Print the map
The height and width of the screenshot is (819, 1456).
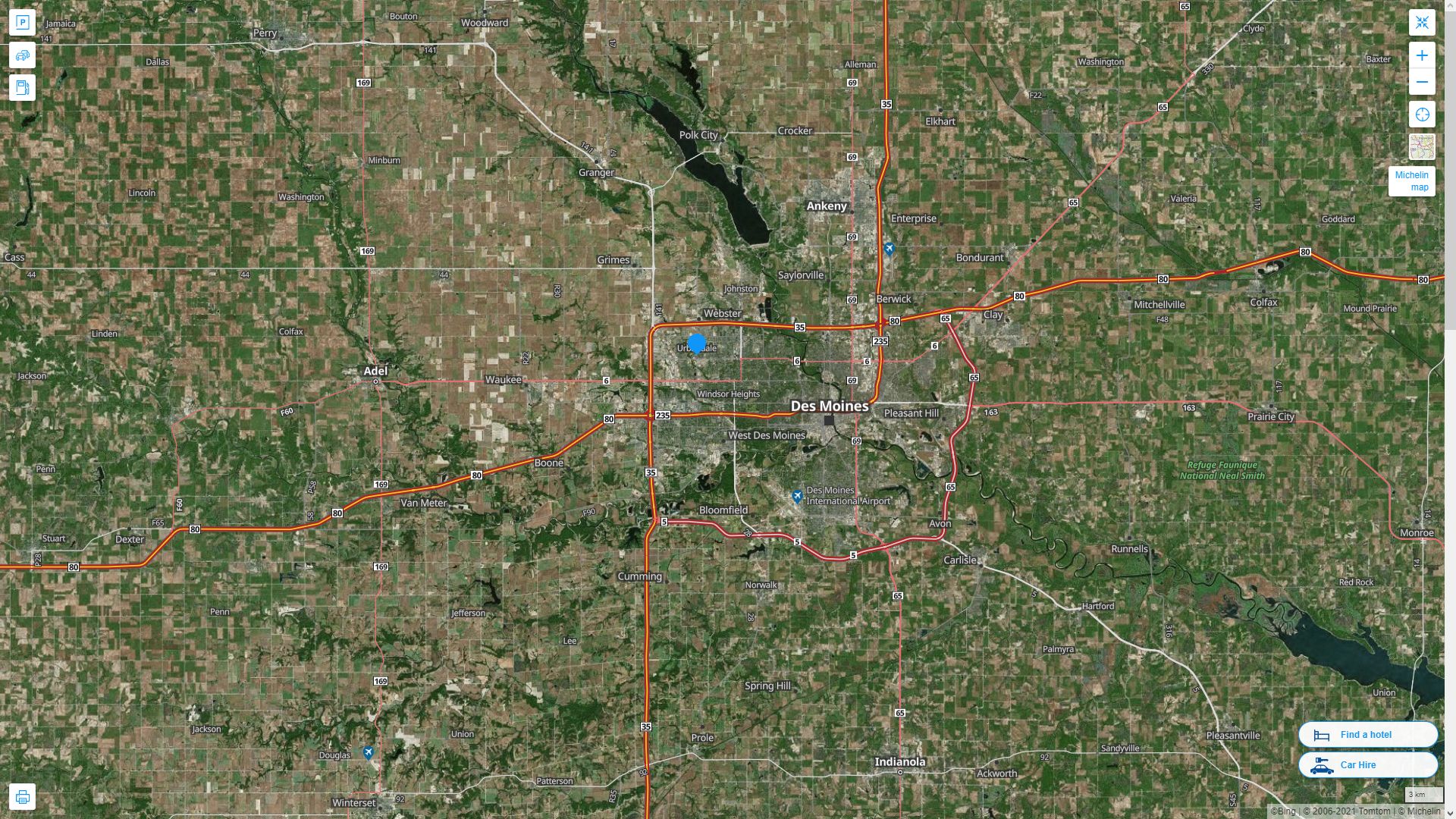click(x=22, y=797)
